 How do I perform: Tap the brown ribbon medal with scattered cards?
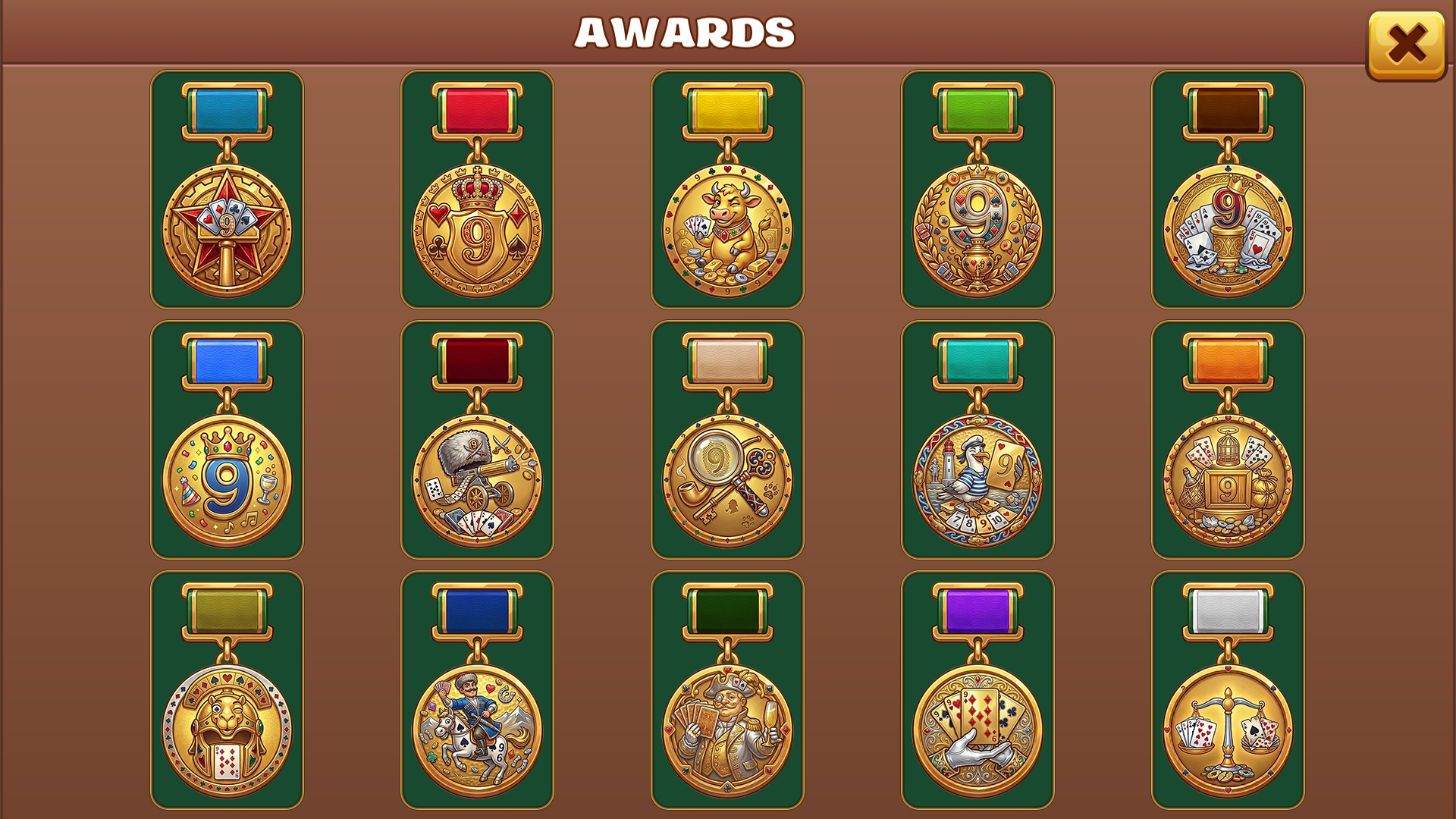click(1228, 190)
